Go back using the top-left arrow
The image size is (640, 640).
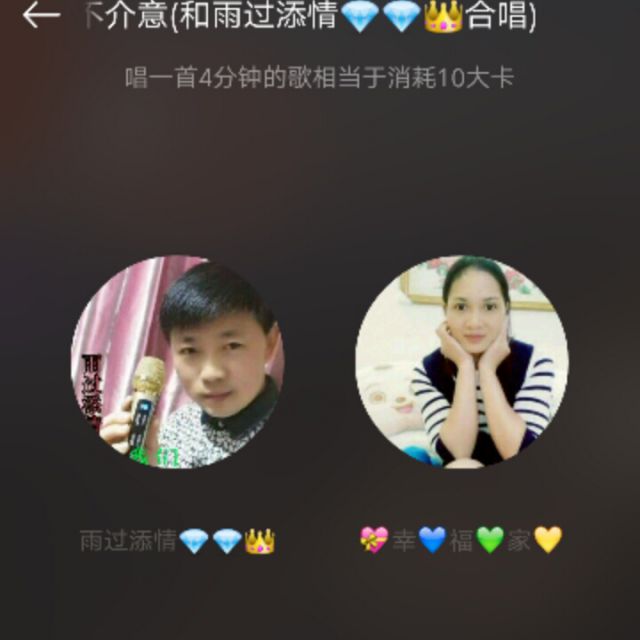click(x=41, y=16)
